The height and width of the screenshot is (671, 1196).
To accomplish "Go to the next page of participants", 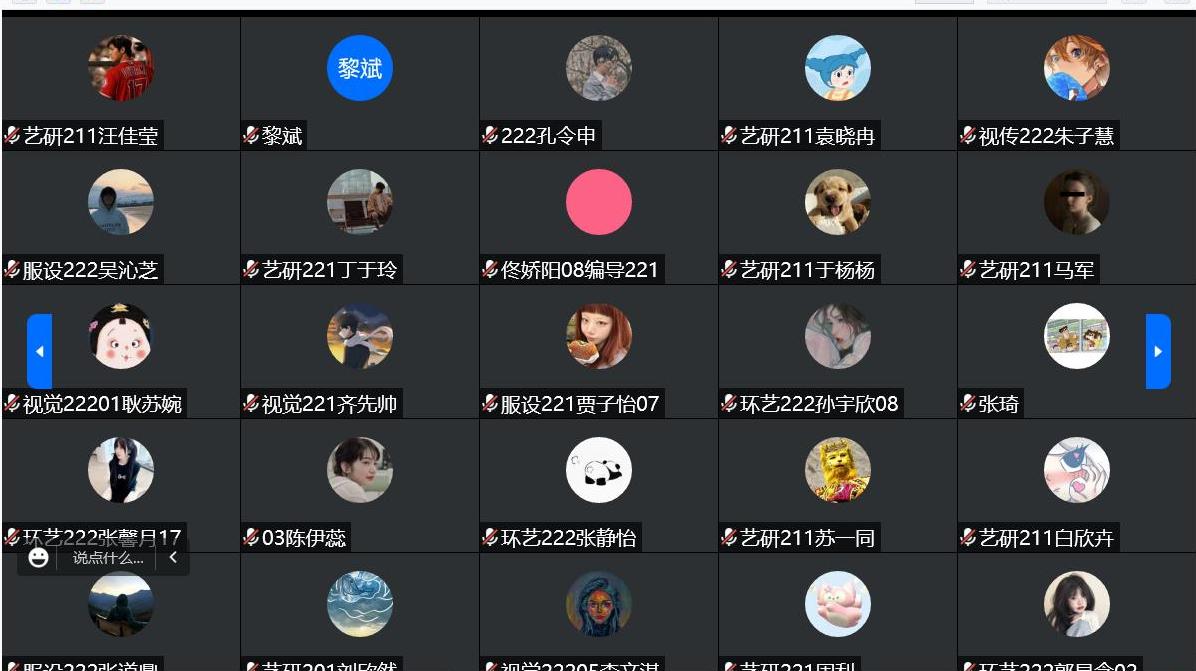I will coord(1157,351).
